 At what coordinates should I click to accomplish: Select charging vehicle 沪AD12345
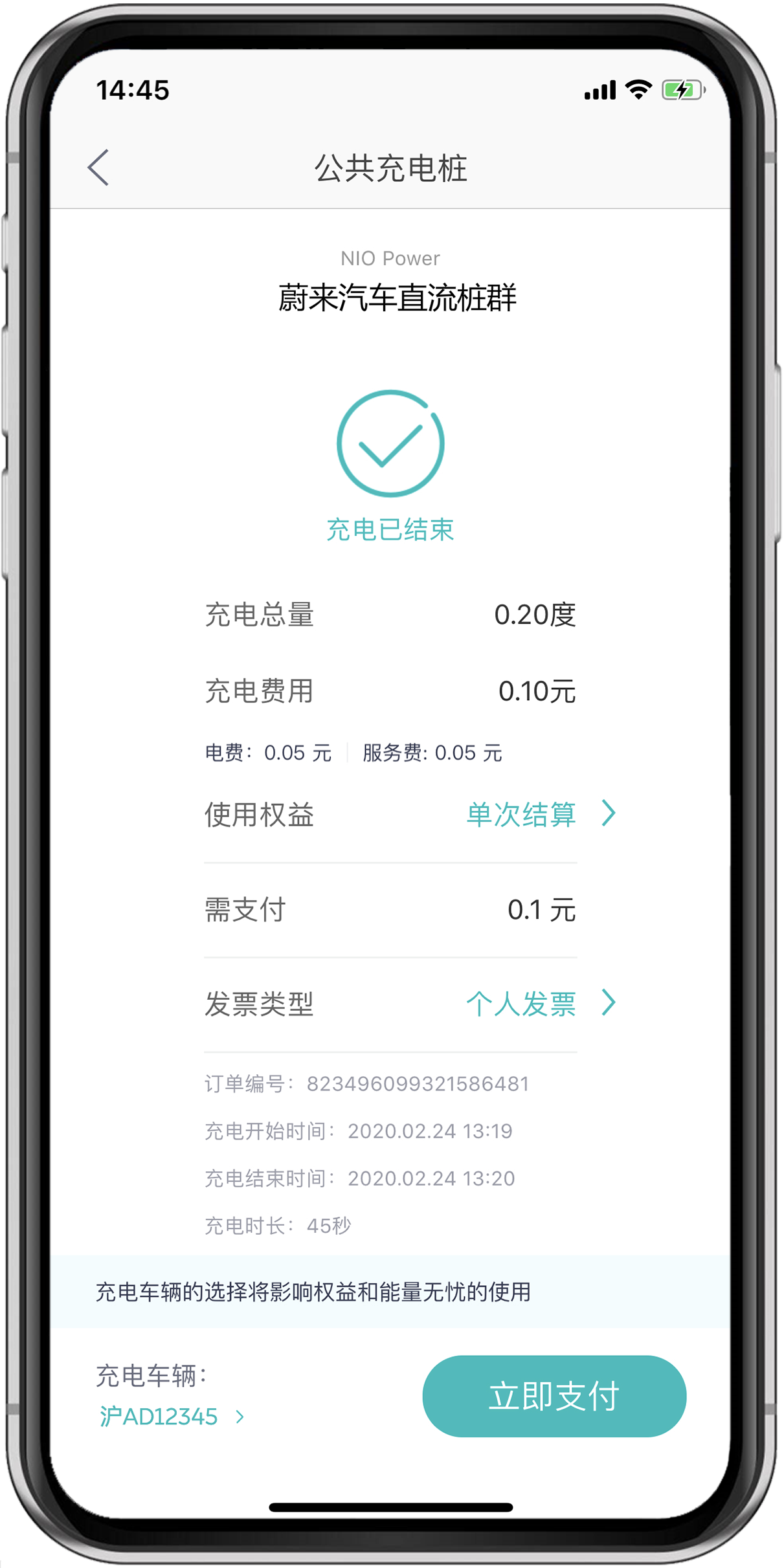[x=171, y=1417]
